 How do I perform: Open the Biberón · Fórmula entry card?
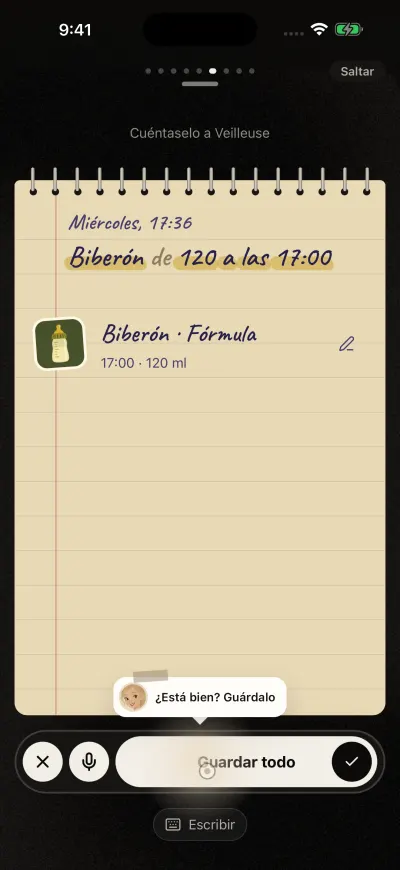[x=200, y=345]
